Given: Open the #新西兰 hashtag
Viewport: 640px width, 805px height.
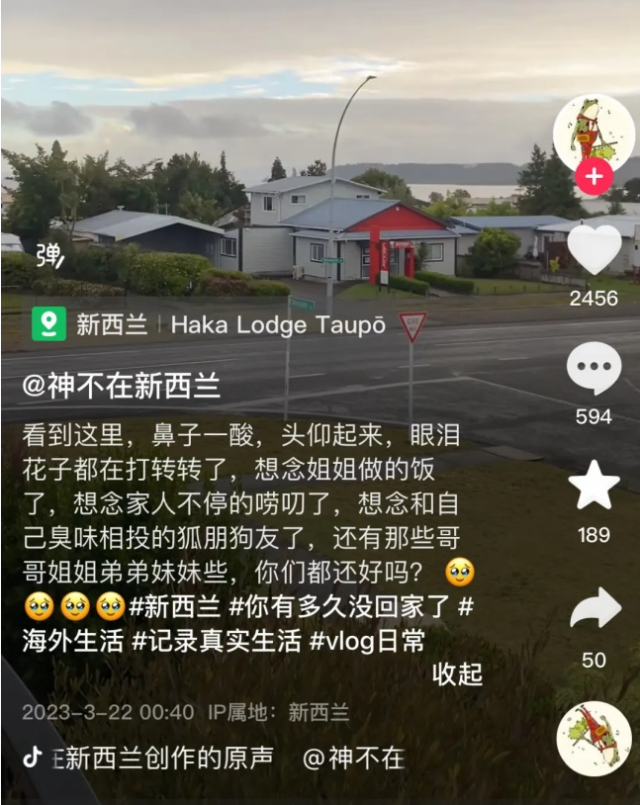Looking at the screenshot, I should pos(177,606).
